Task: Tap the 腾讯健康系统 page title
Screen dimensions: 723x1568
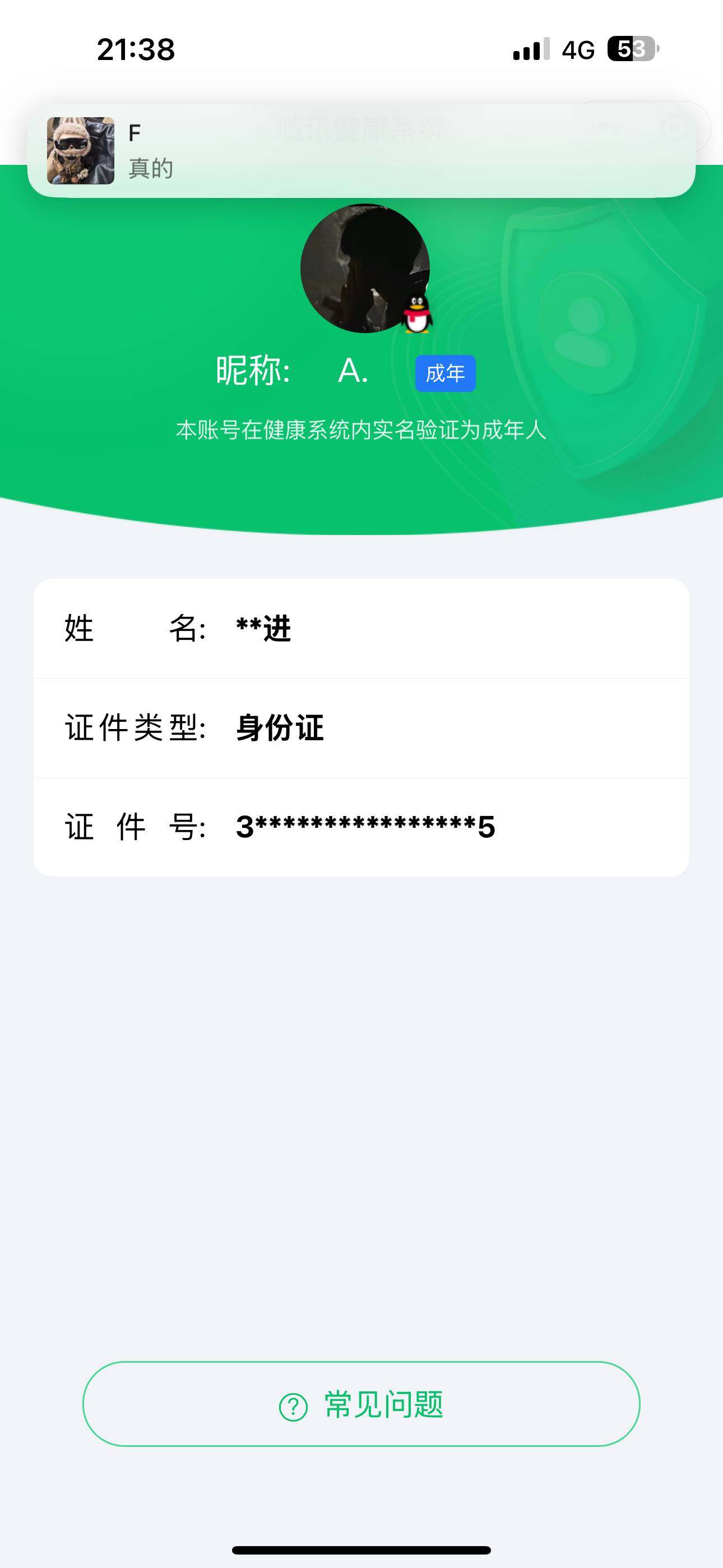Action: point(361,128)
